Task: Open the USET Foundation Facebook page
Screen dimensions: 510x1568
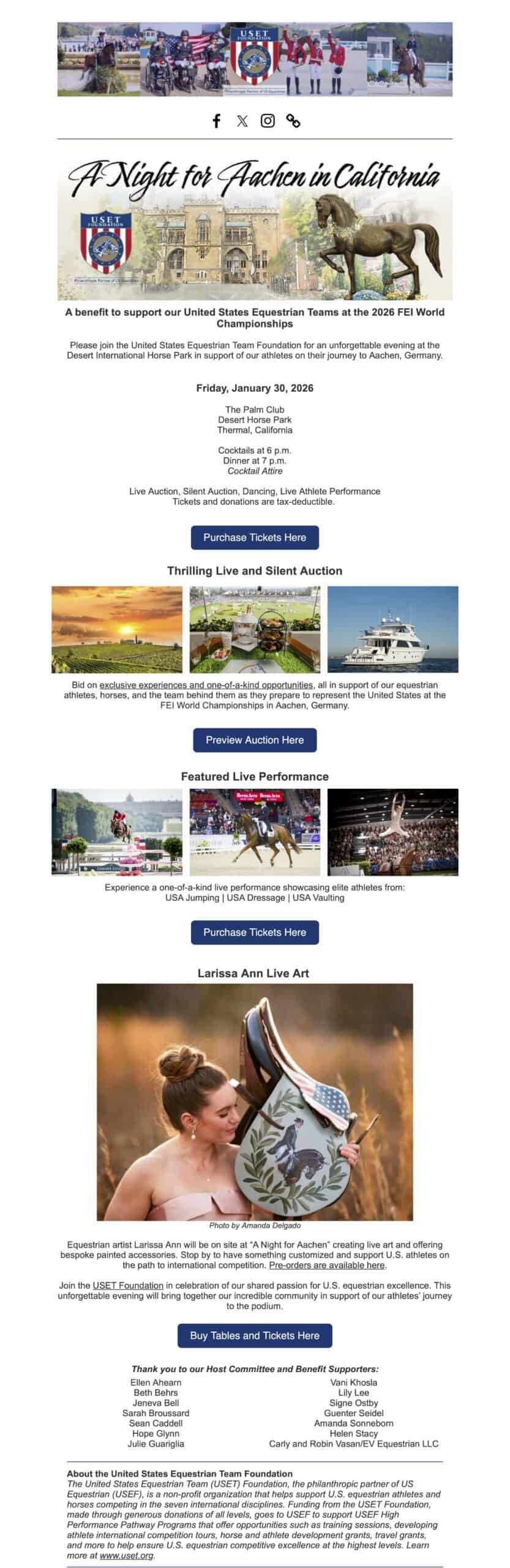Action: tap(216, 121)
